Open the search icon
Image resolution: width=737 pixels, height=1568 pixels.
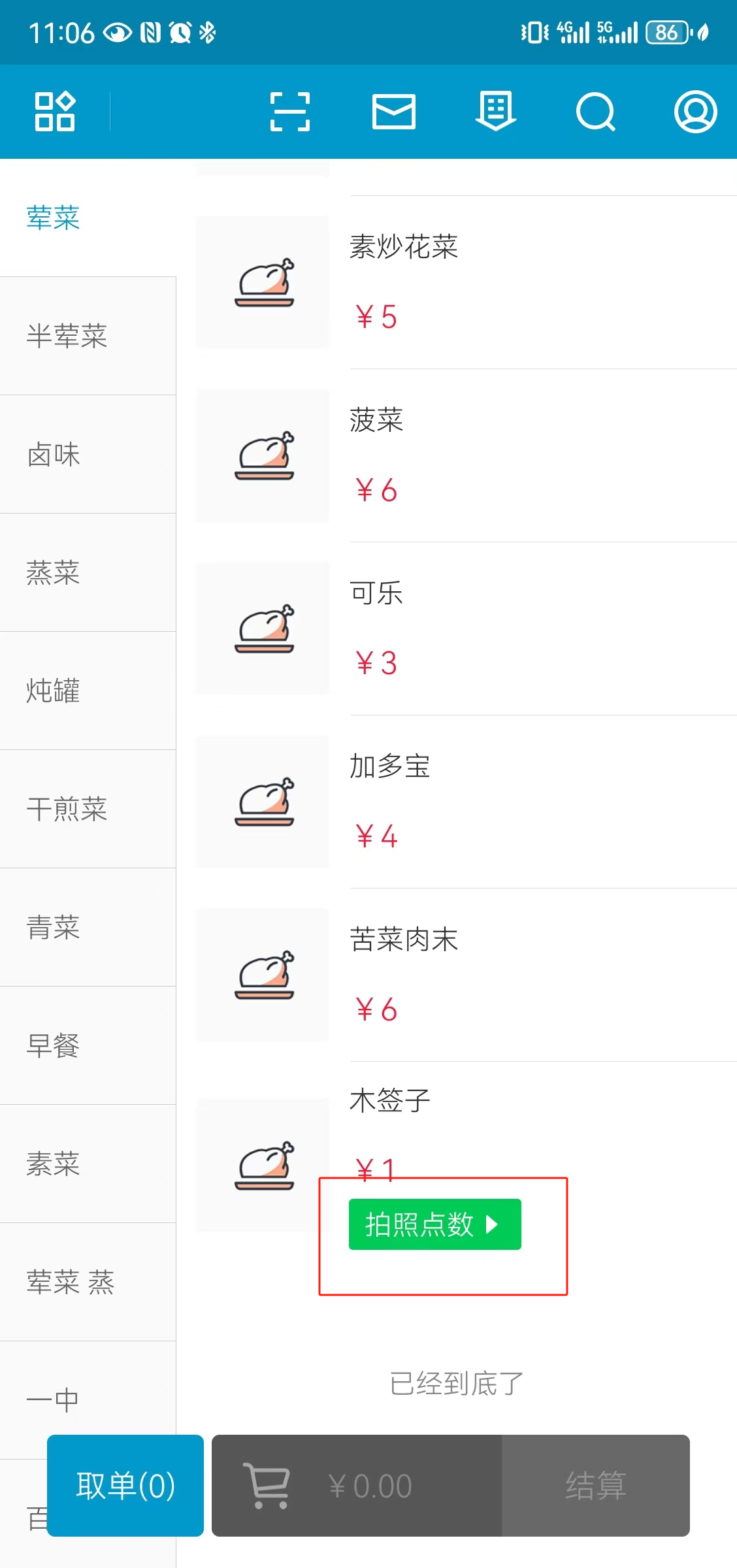(x=595, y=112)
